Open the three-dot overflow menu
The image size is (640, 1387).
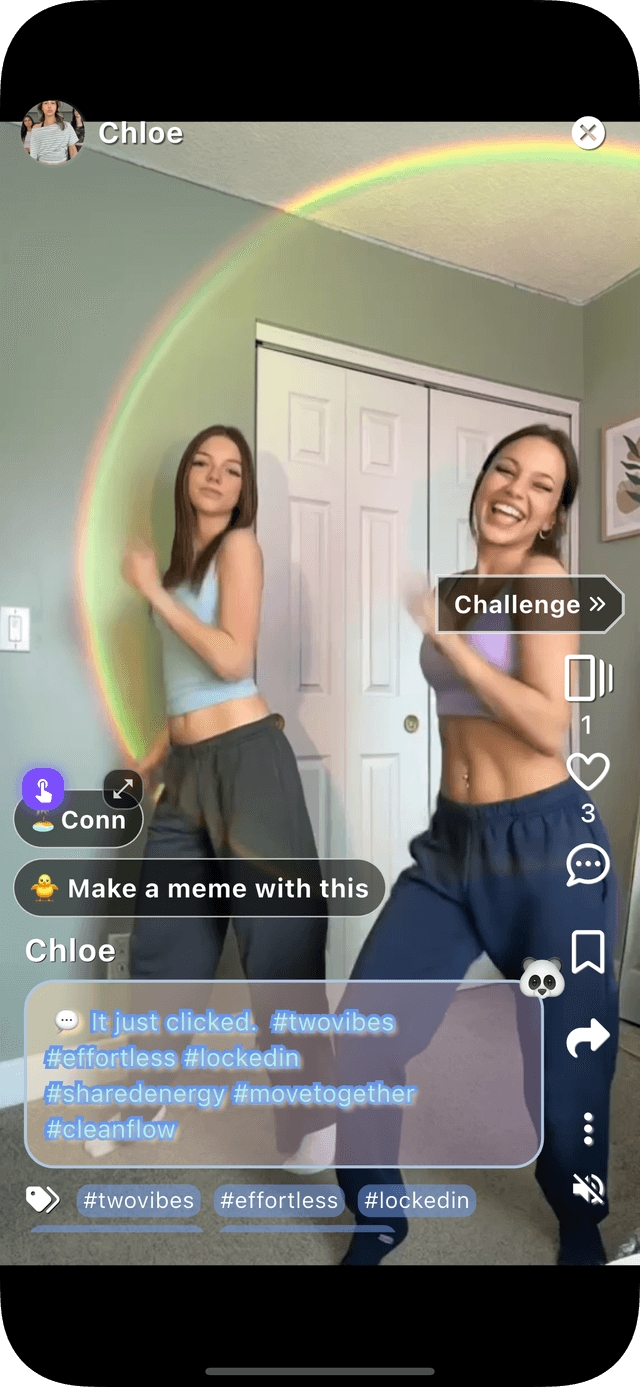point(588,1128)
